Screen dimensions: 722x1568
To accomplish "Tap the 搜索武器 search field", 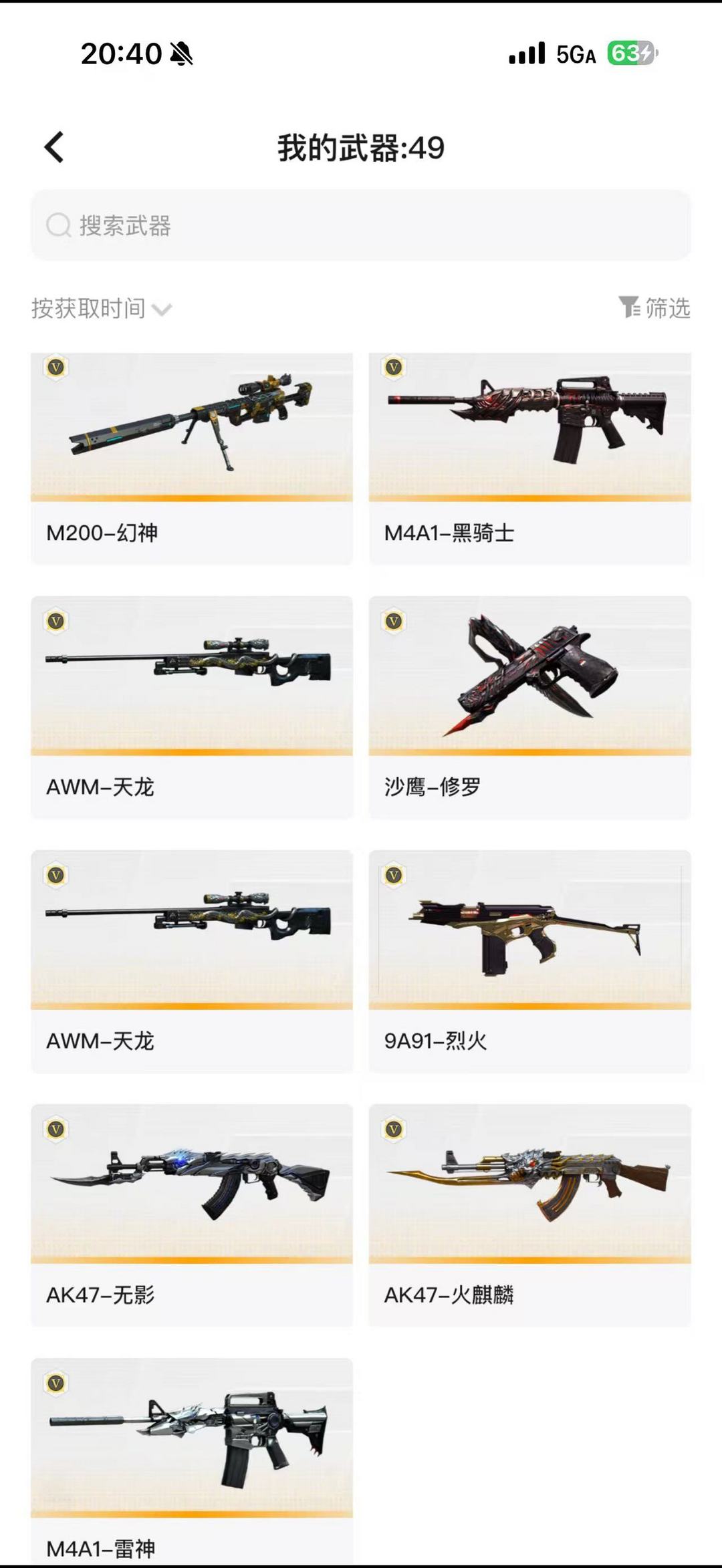I will (x=361, y=226).
